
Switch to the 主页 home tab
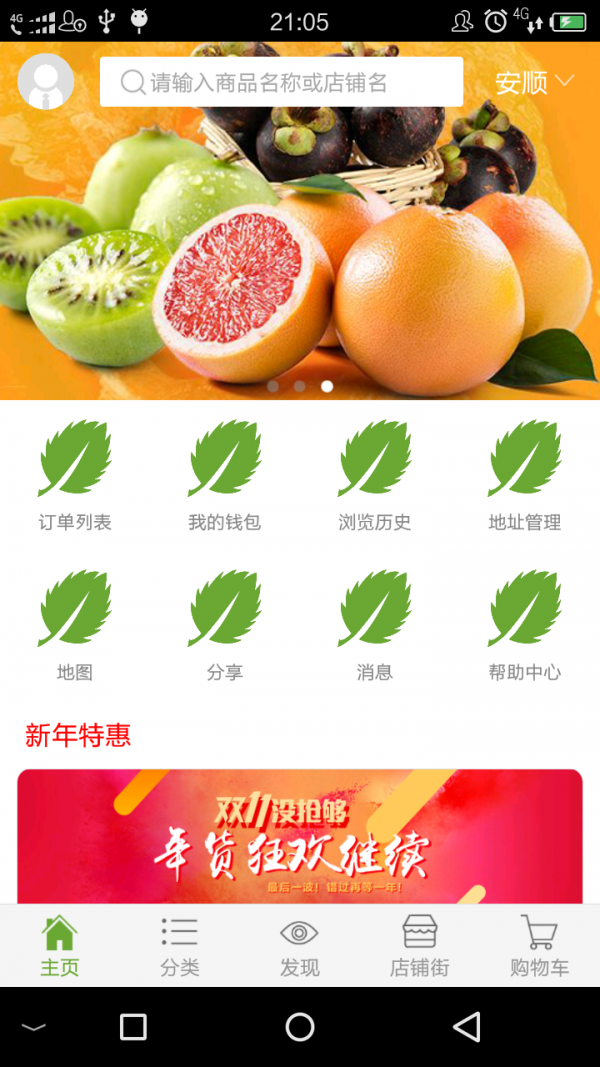(60, 946)
